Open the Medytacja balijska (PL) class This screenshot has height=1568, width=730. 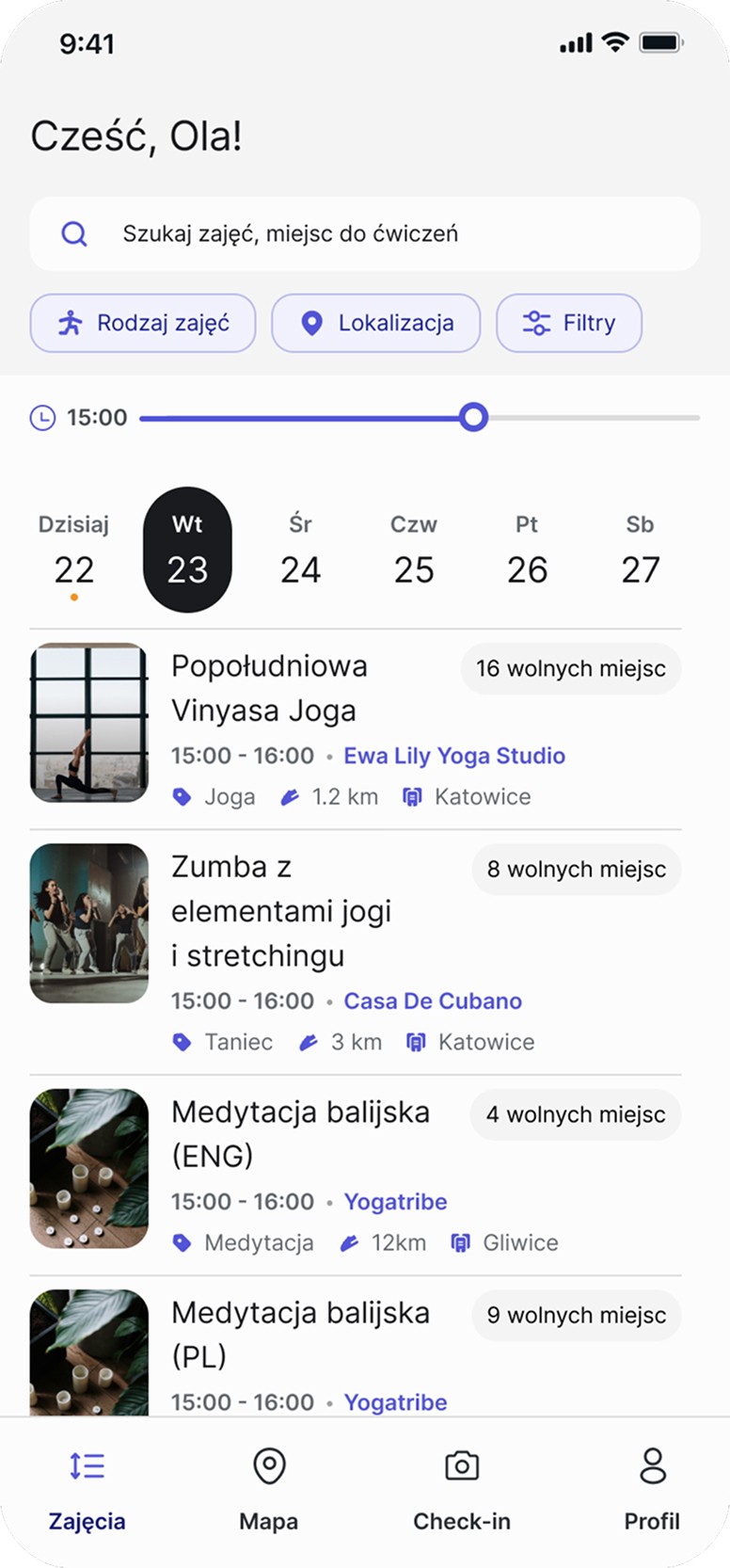pyautogui.click(x=300, y=1334)
